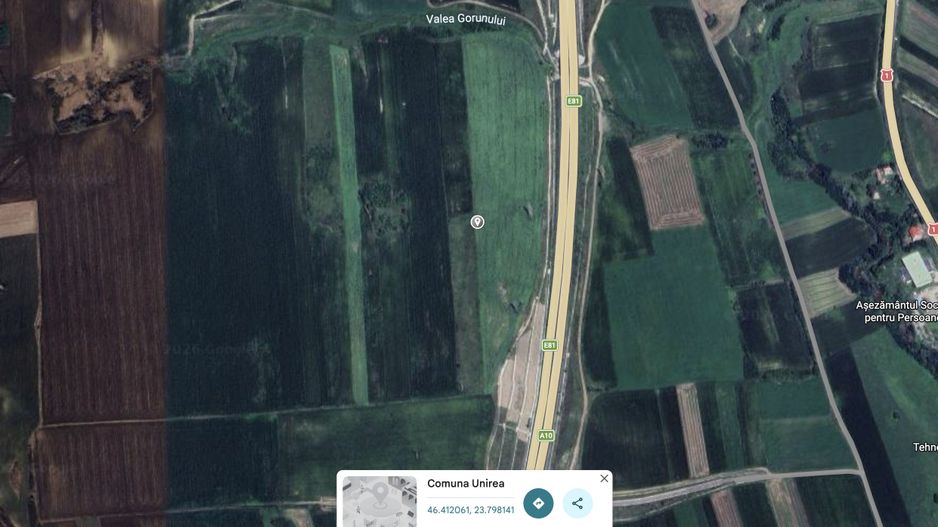Open the Comuna Unirea place thumbnail
This screenshot has height=527, width=938.
379,502
